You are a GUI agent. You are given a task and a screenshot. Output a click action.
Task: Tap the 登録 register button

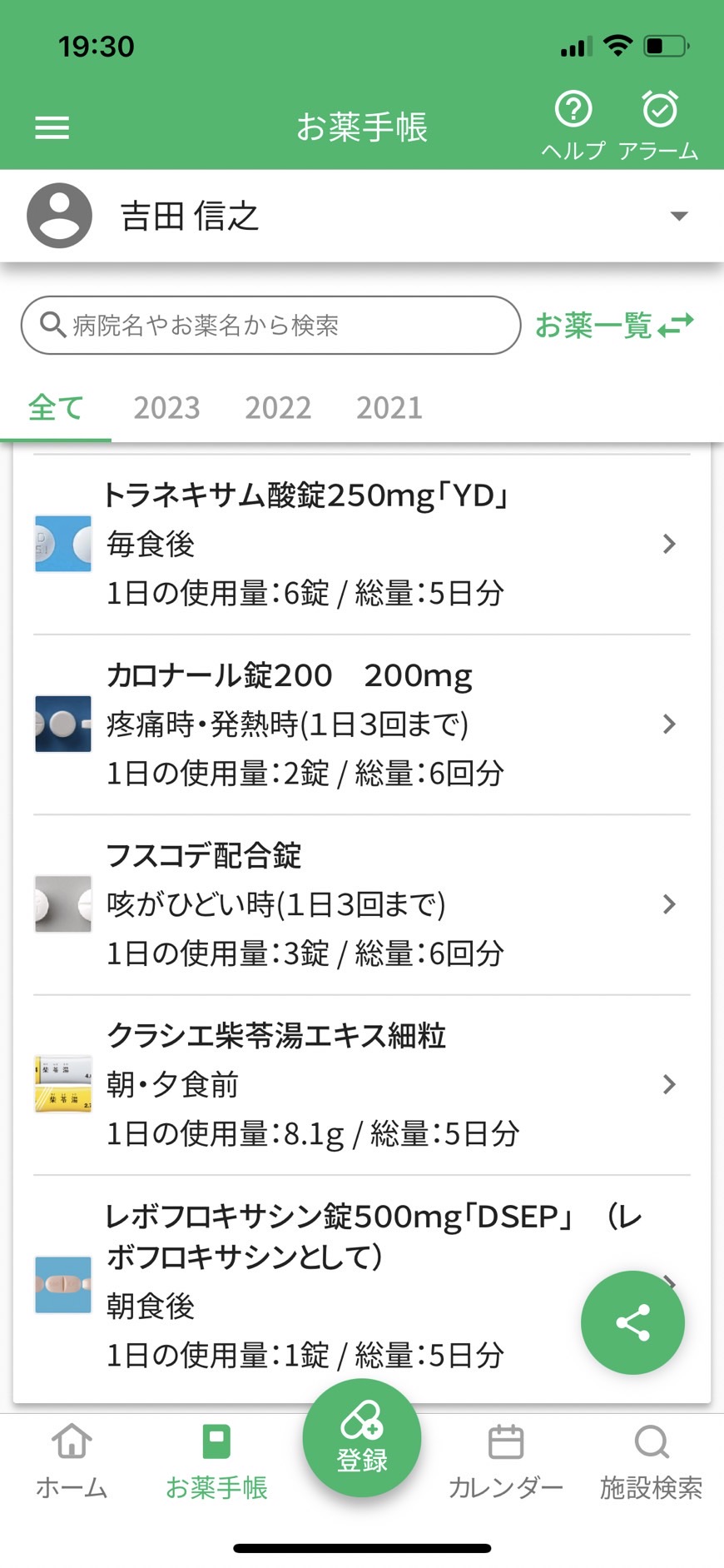362,1438
